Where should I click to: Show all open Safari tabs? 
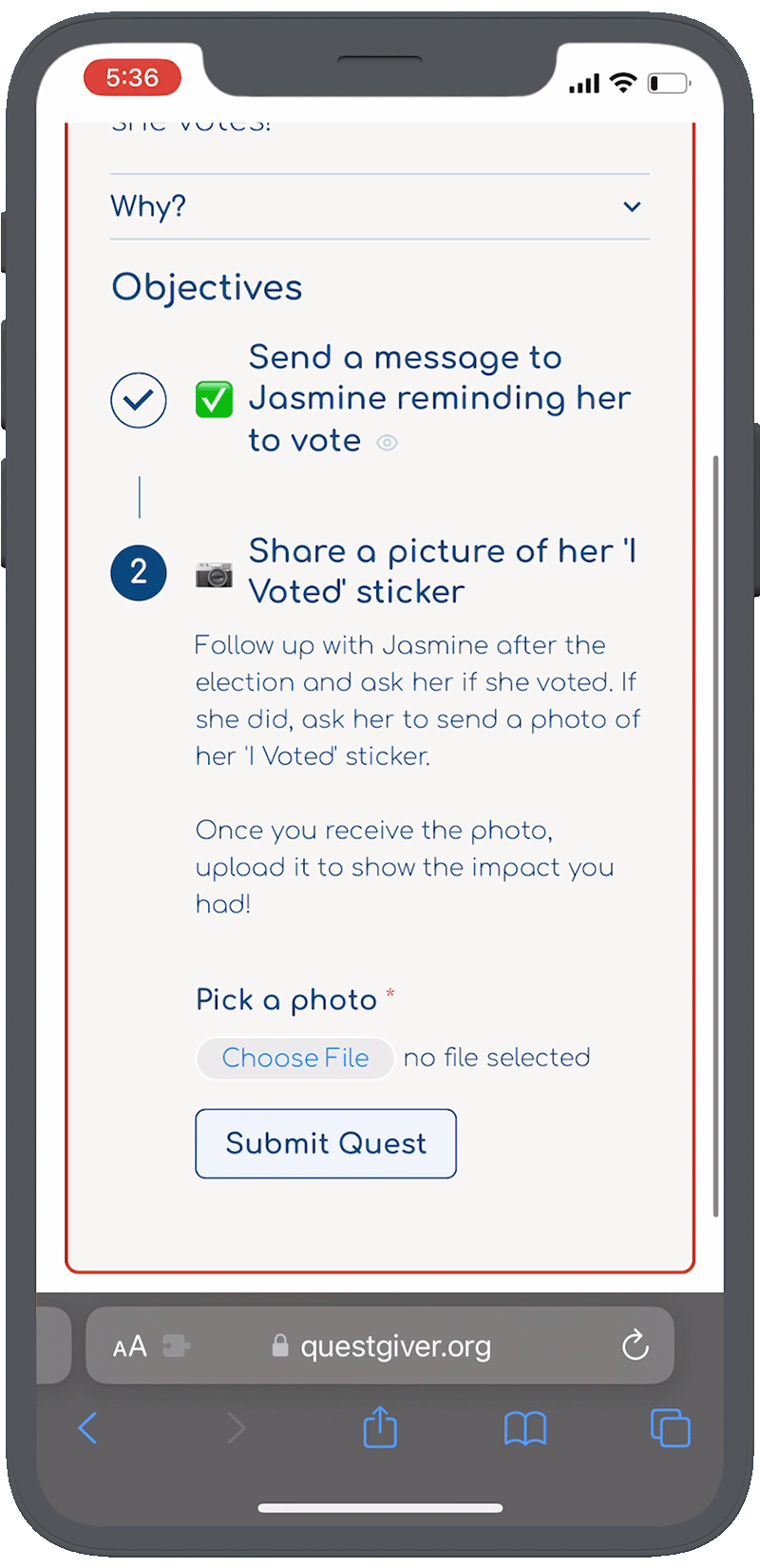pos(670,1427)
